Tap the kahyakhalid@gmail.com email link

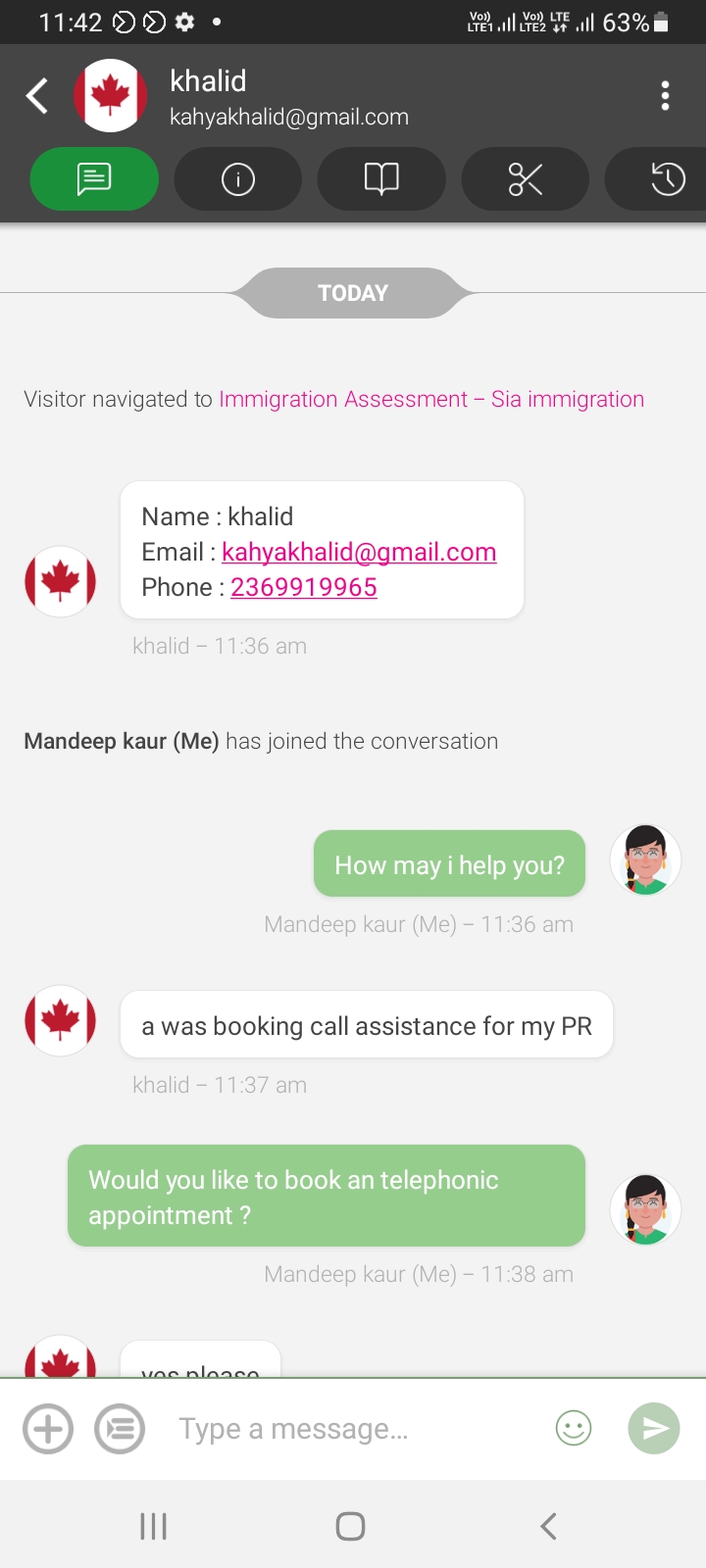tap(359, 552)
